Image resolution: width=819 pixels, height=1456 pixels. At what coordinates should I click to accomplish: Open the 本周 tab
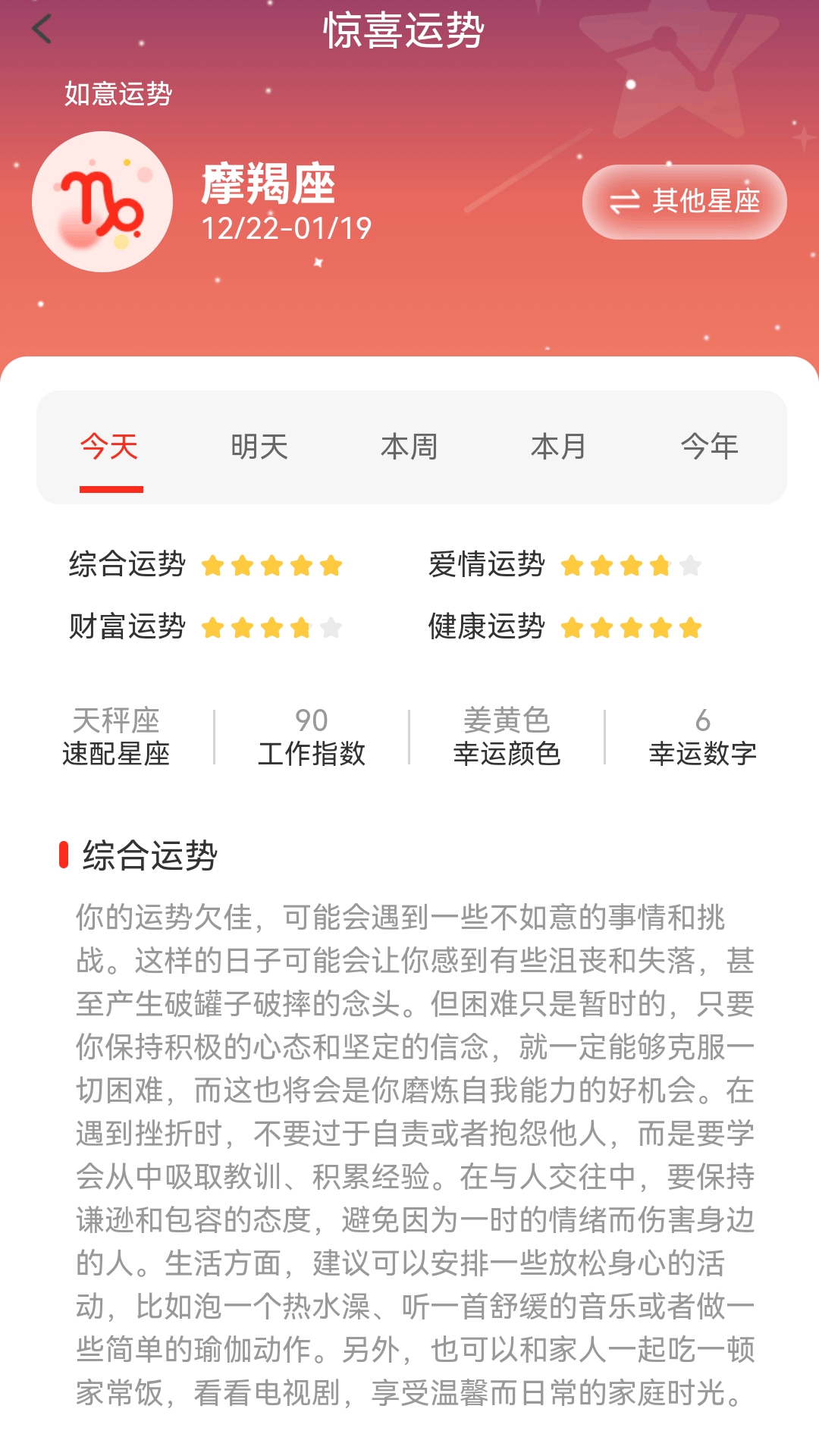(x=409, y=447)
